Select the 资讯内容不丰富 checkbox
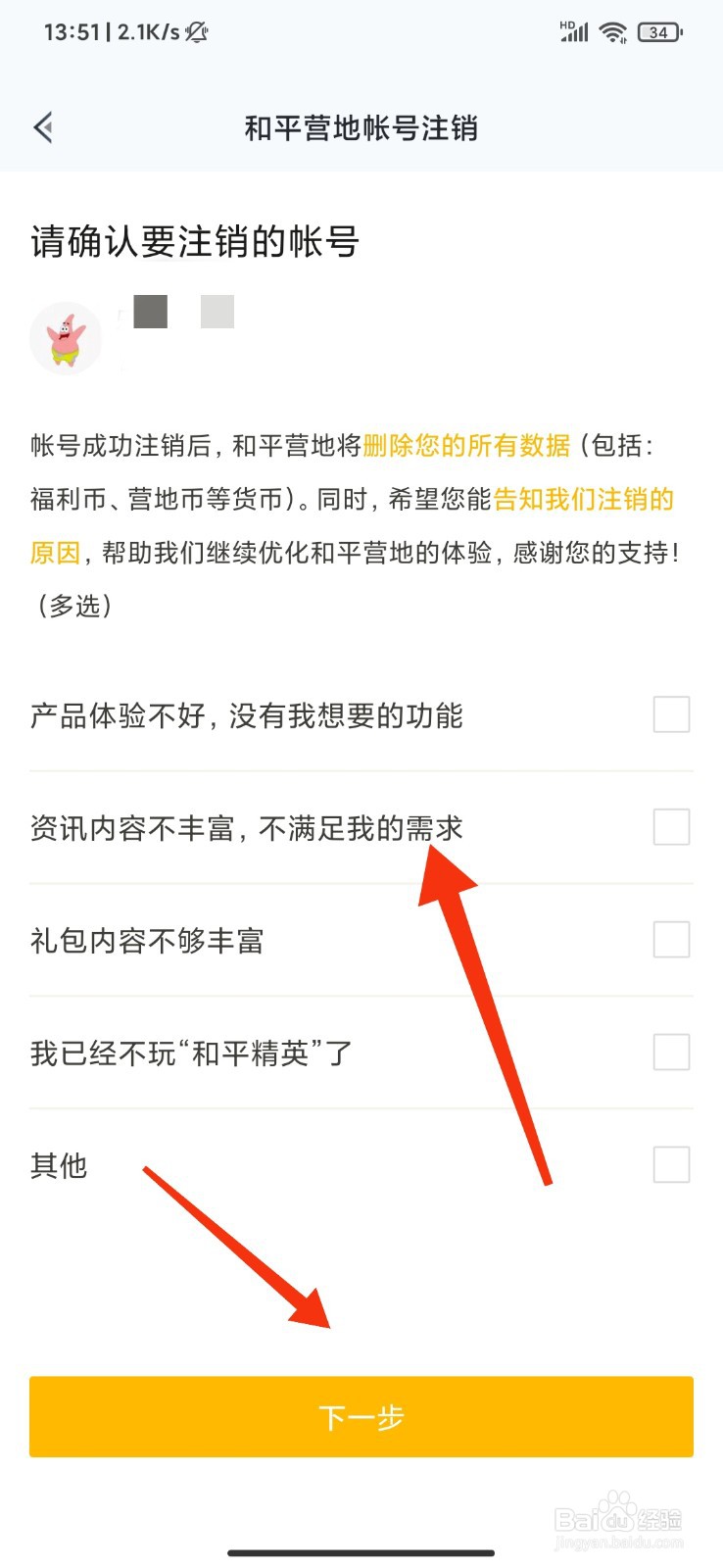723x1568 pixels. click(x=671, y=827)
